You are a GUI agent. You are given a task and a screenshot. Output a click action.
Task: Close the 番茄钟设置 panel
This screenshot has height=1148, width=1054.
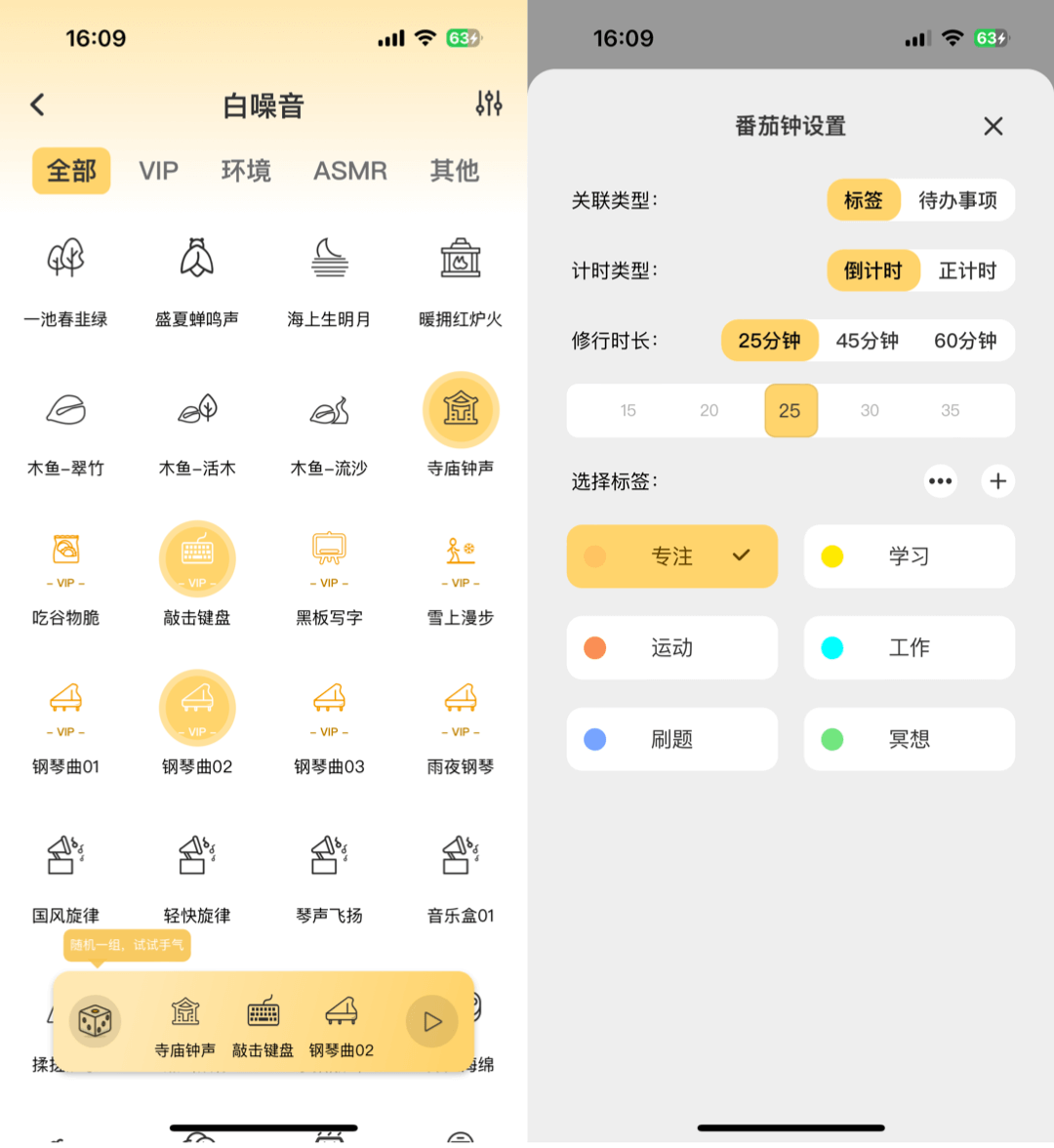993,126
